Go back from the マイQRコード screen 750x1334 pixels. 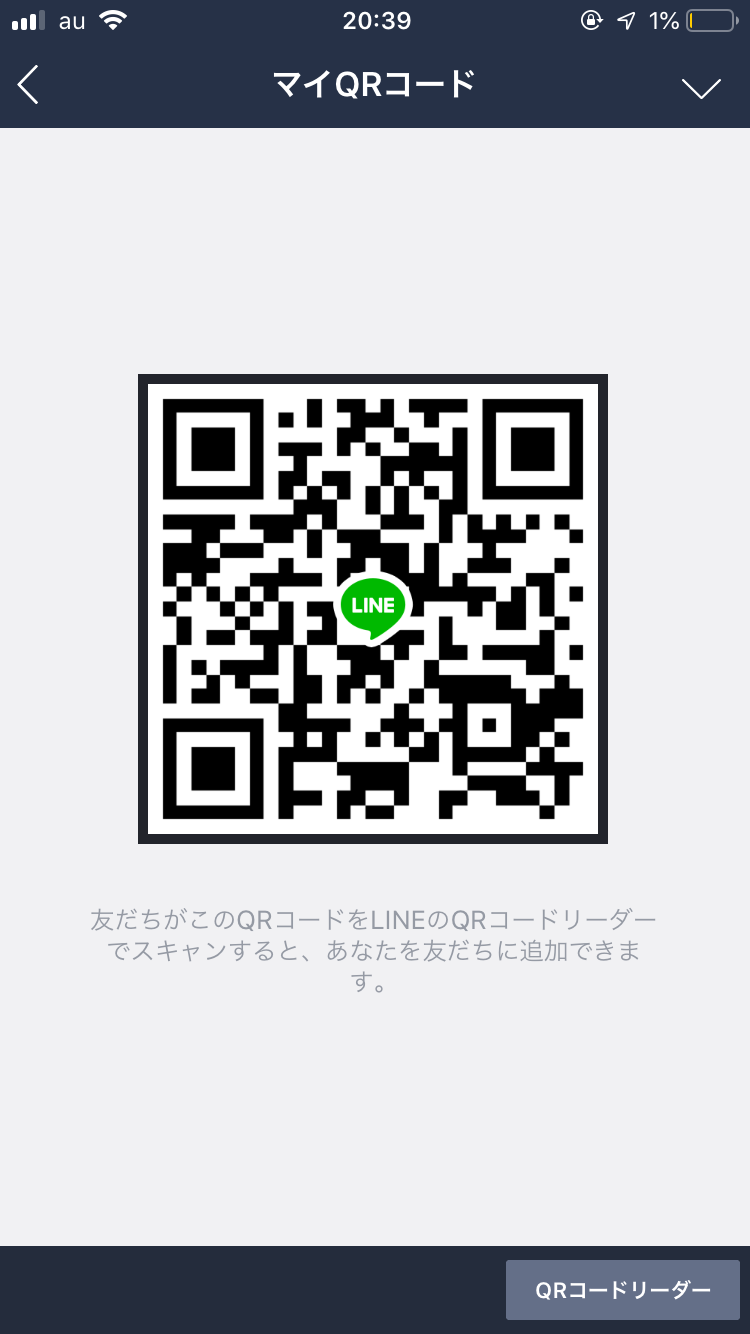29,86
